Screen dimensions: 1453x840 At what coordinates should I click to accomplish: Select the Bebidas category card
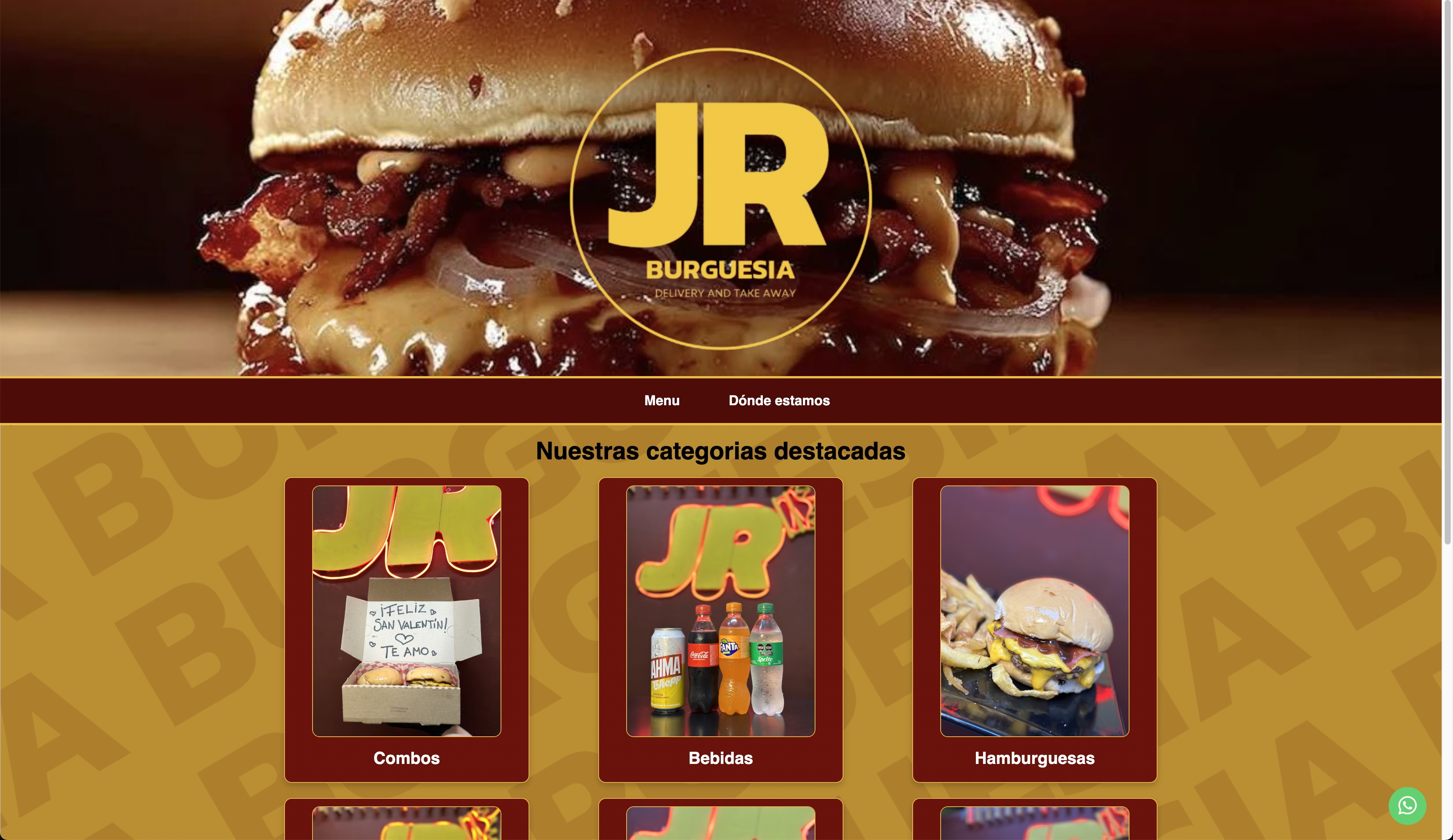(720, 629)
